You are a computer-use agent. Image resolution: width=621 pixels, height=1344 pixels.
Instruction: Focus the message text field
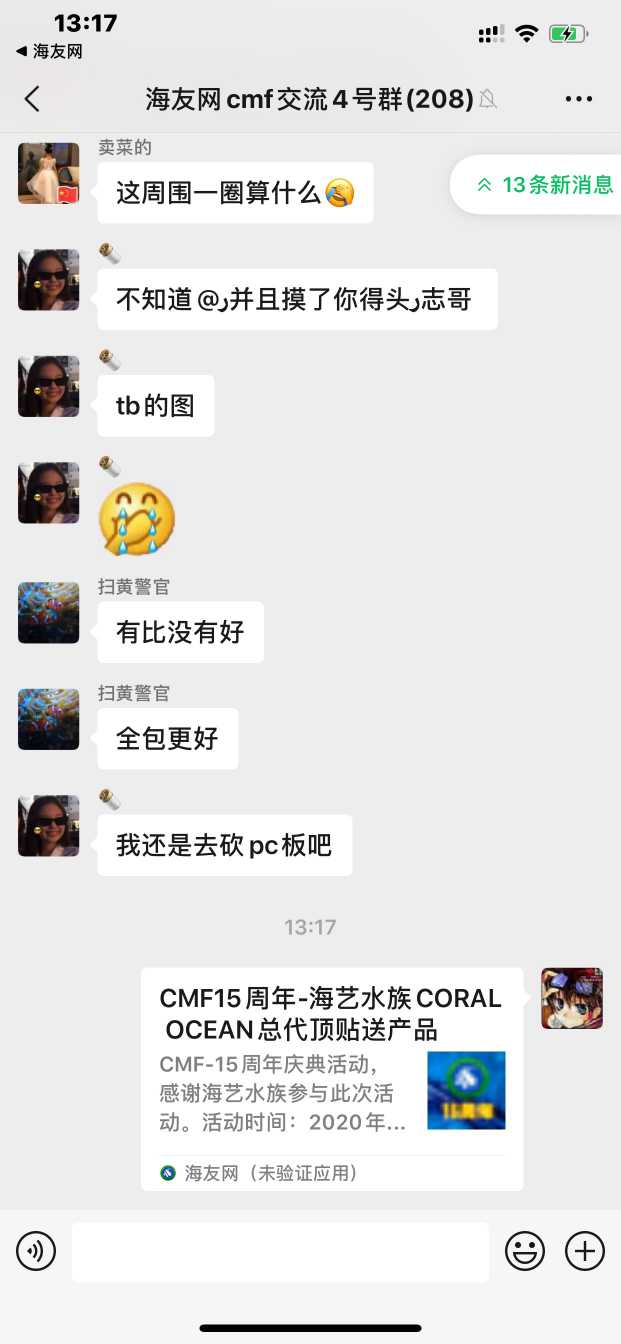click(280, 1251)
